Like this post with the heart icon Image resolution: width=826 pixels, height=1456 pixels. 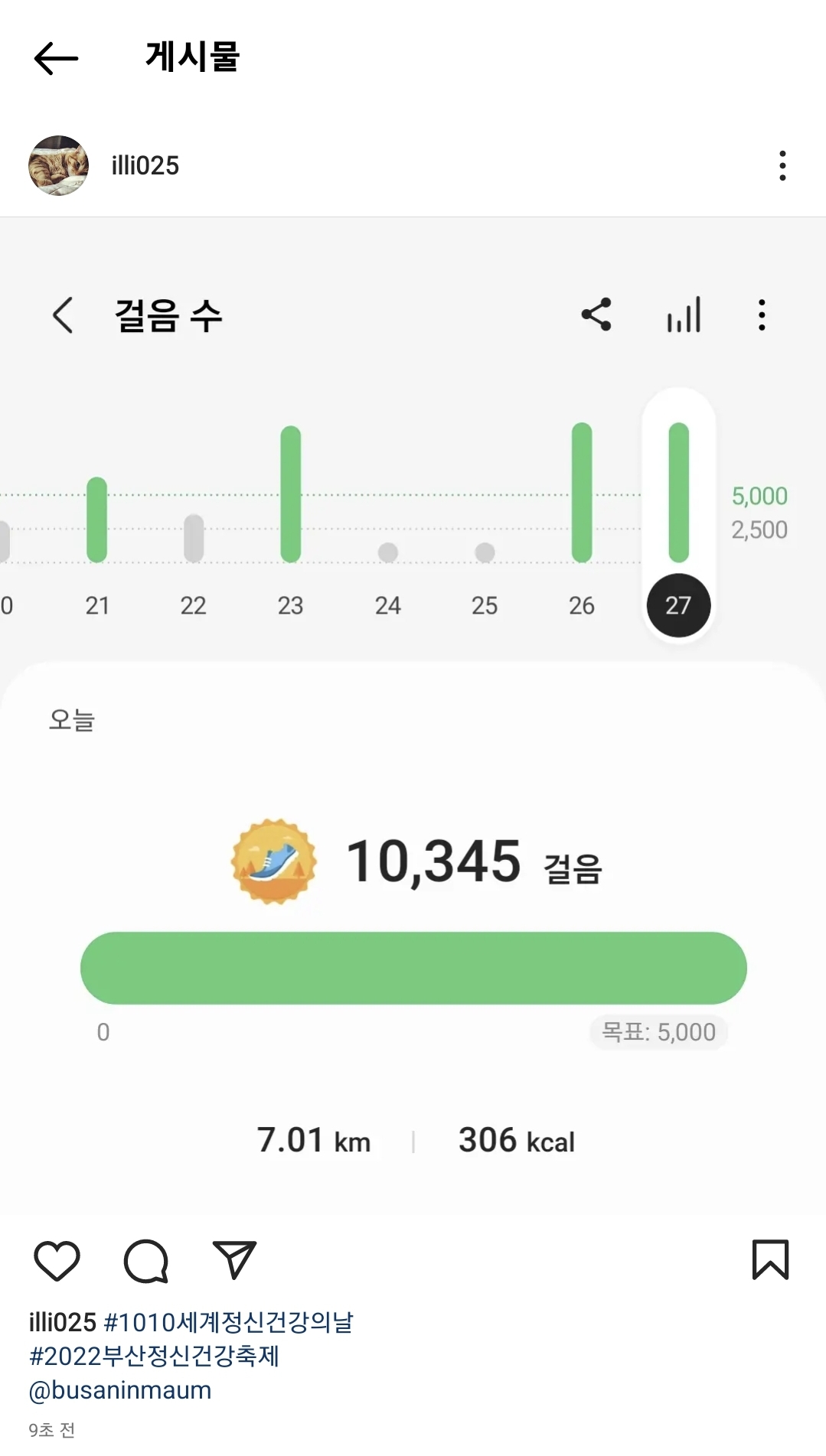57,1260
